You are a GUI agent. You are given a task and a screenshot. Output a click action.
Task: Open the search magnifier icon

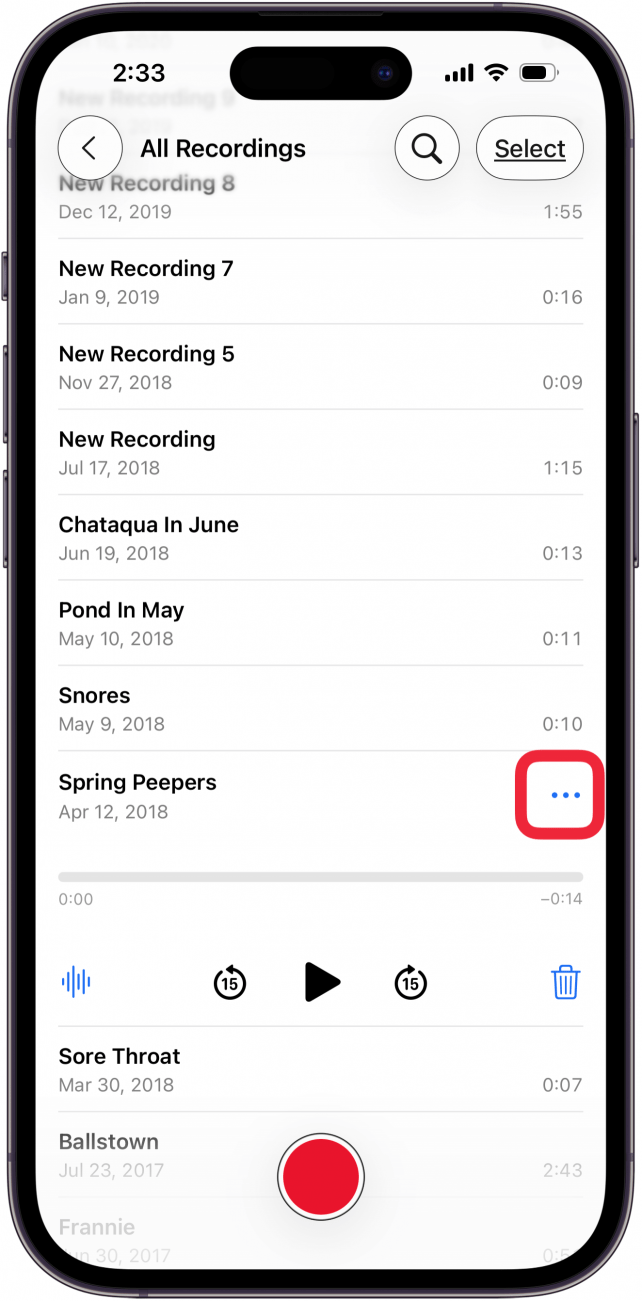point(427,148)
